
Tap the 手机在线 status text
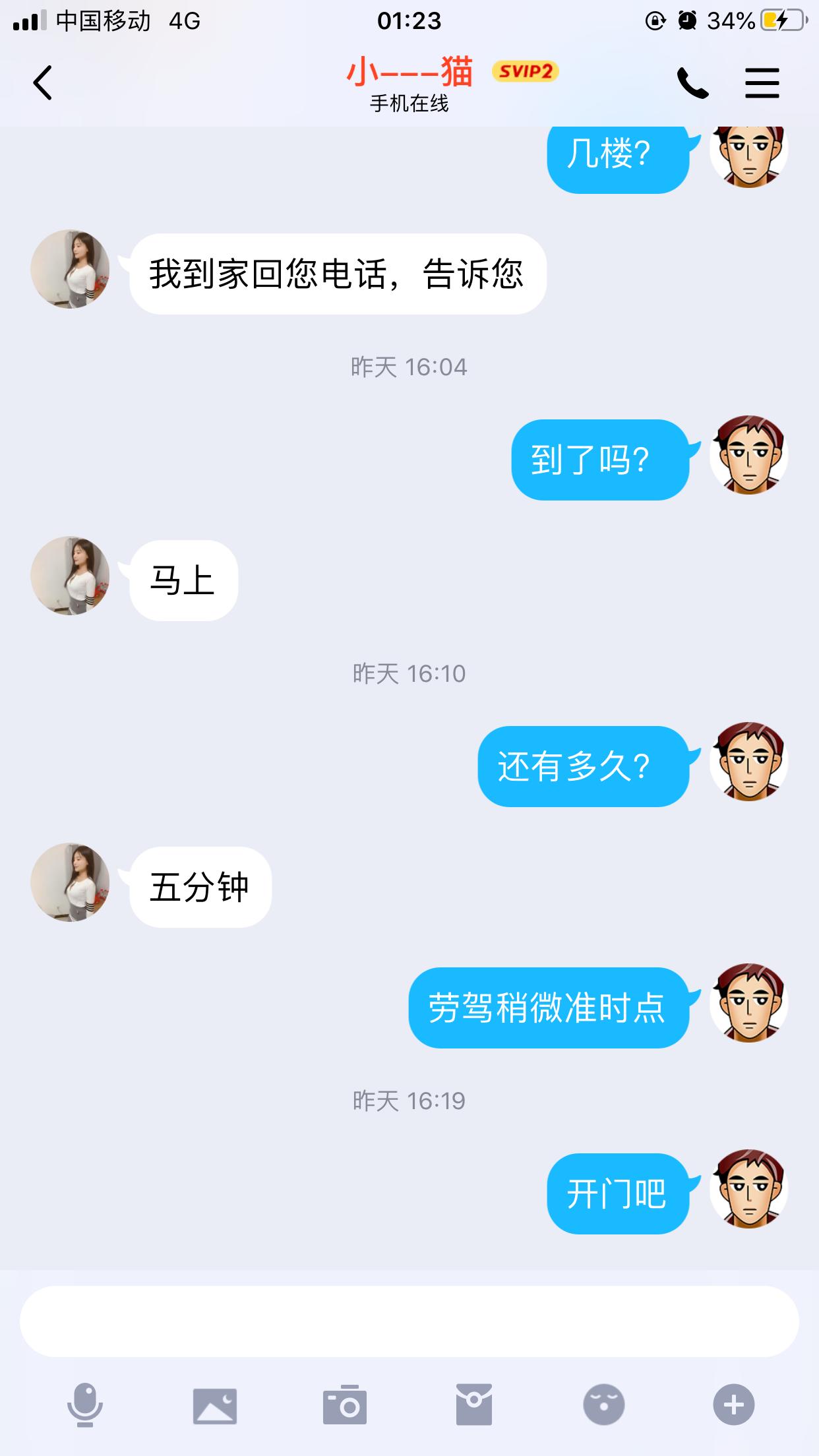(409, 104)
